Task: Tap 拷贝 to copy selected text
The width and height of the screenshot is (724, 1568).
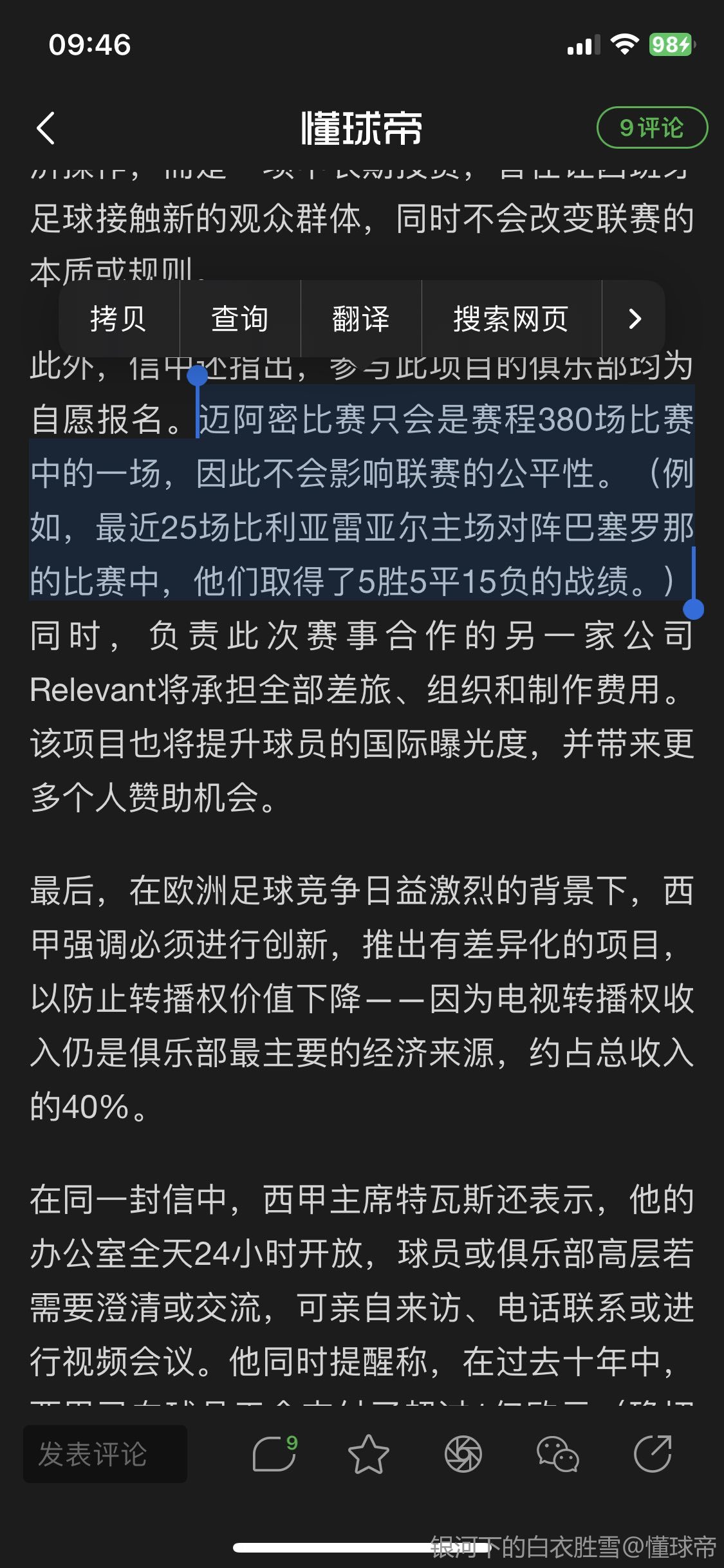Action: pos(118,319)
